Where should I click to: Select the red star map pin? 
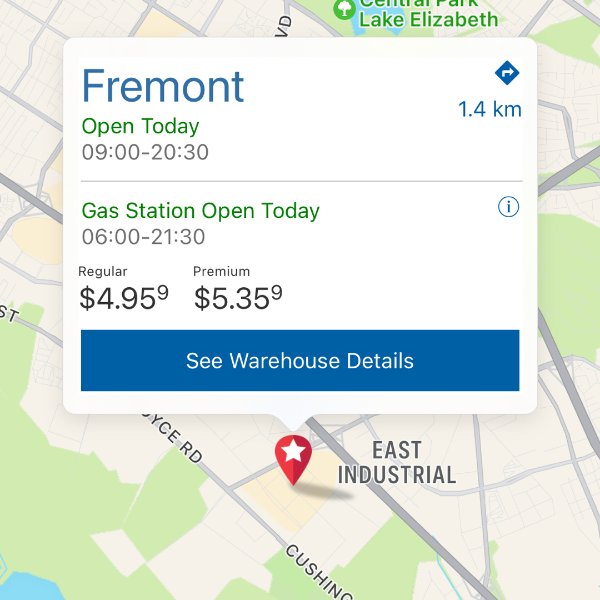293,456
